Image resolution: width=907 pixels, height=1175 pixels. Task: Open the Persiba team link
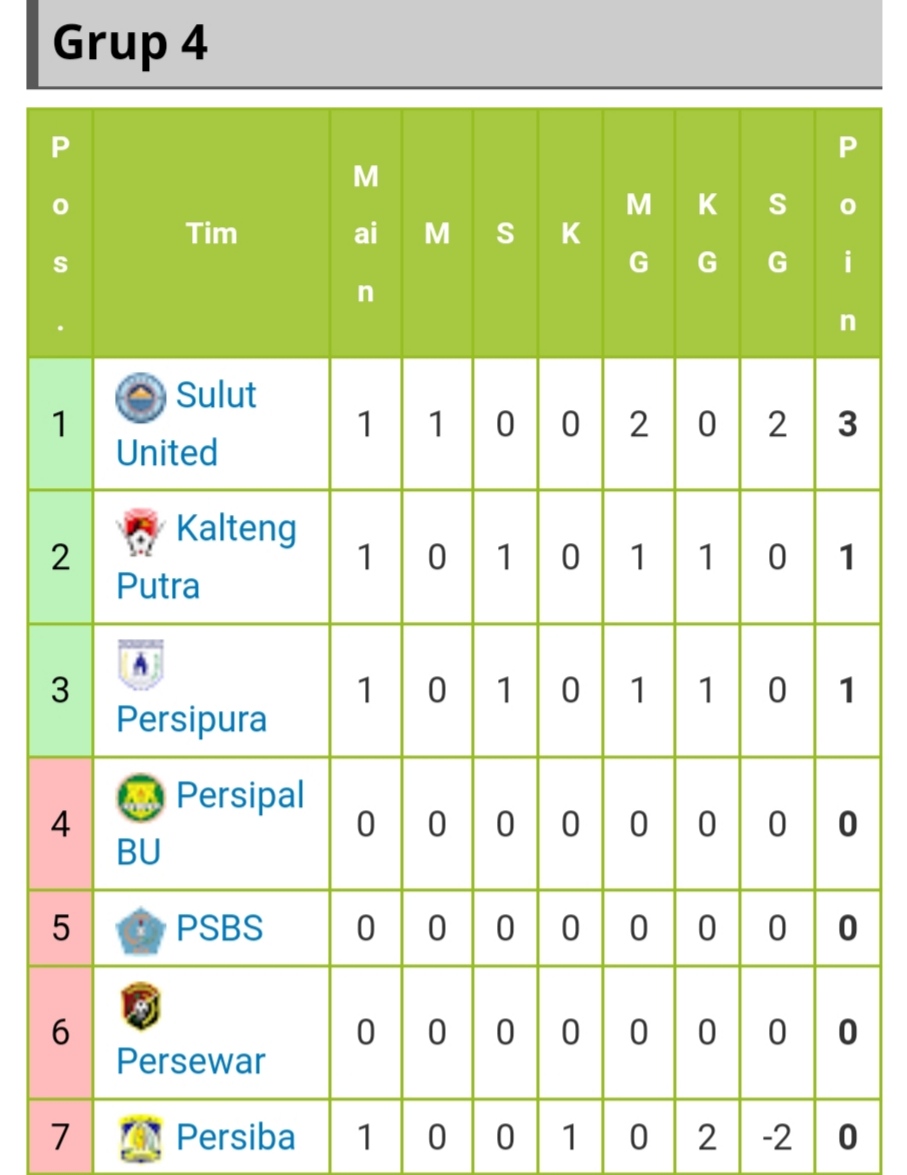pos(235,1137)
